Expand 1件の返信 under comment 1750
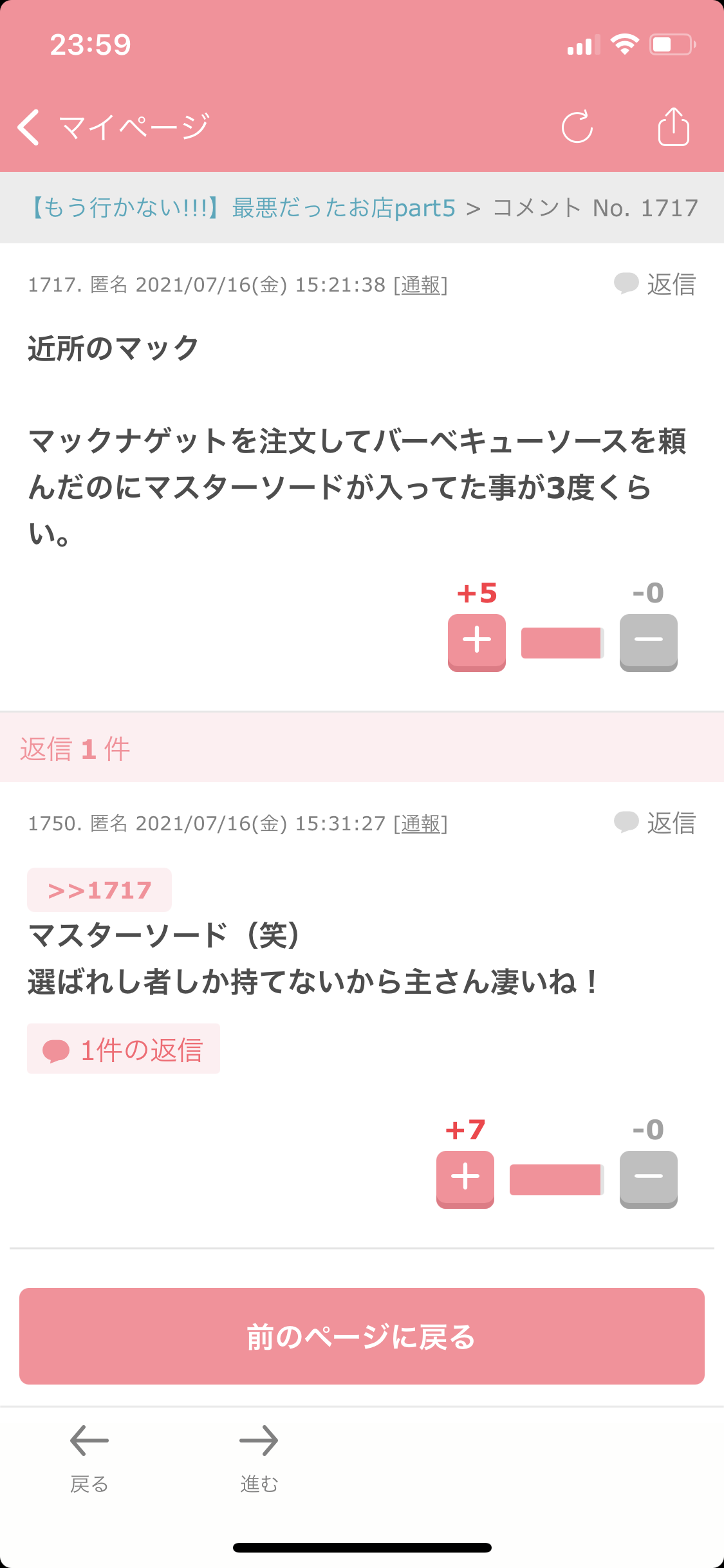This screenshot has width=724, height=1568. 124,1049
